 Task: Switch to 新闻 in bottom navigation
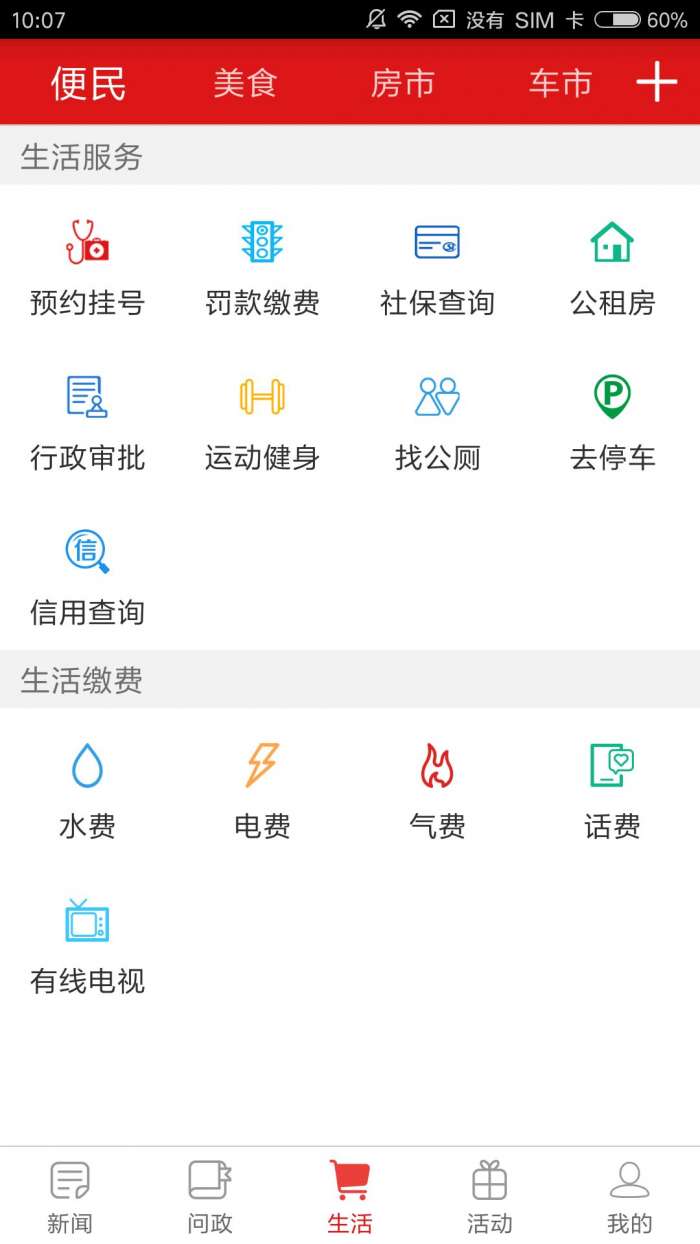point(70,1197)
